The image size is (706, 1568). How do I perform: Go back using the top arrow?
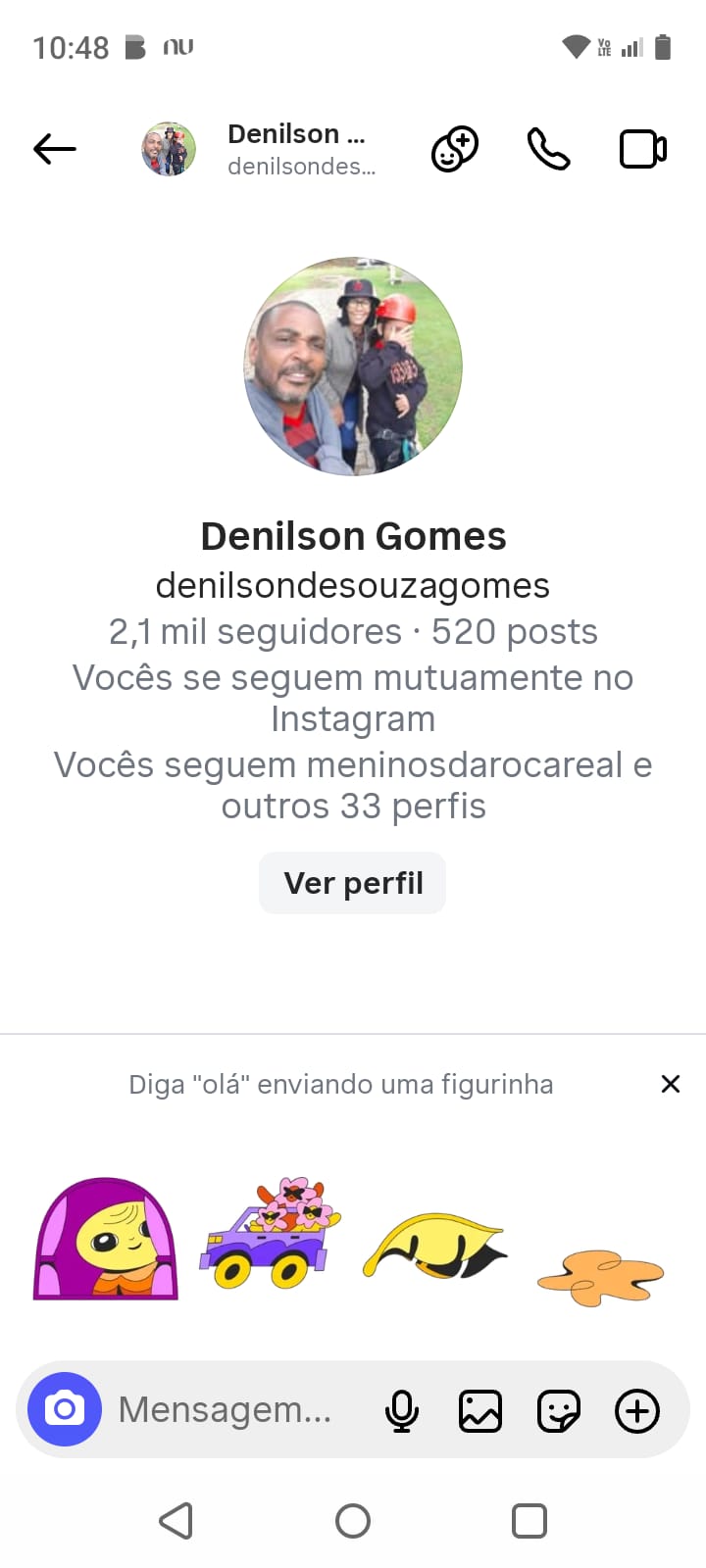pos(55,149)
